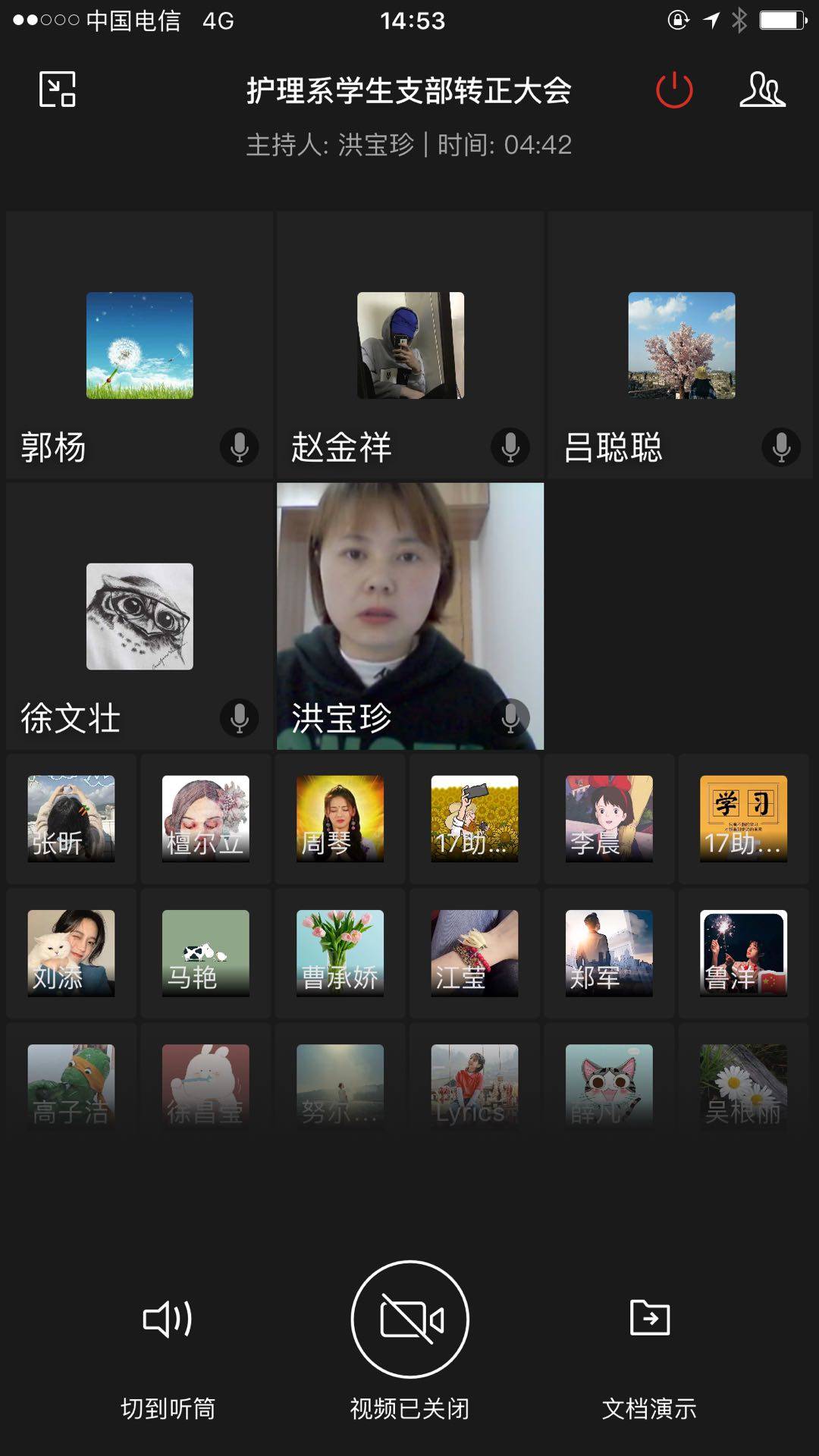Image resolution: width=819 pixels, height=1456 pixels.
Task: Open the participants list
Action: 762,90
